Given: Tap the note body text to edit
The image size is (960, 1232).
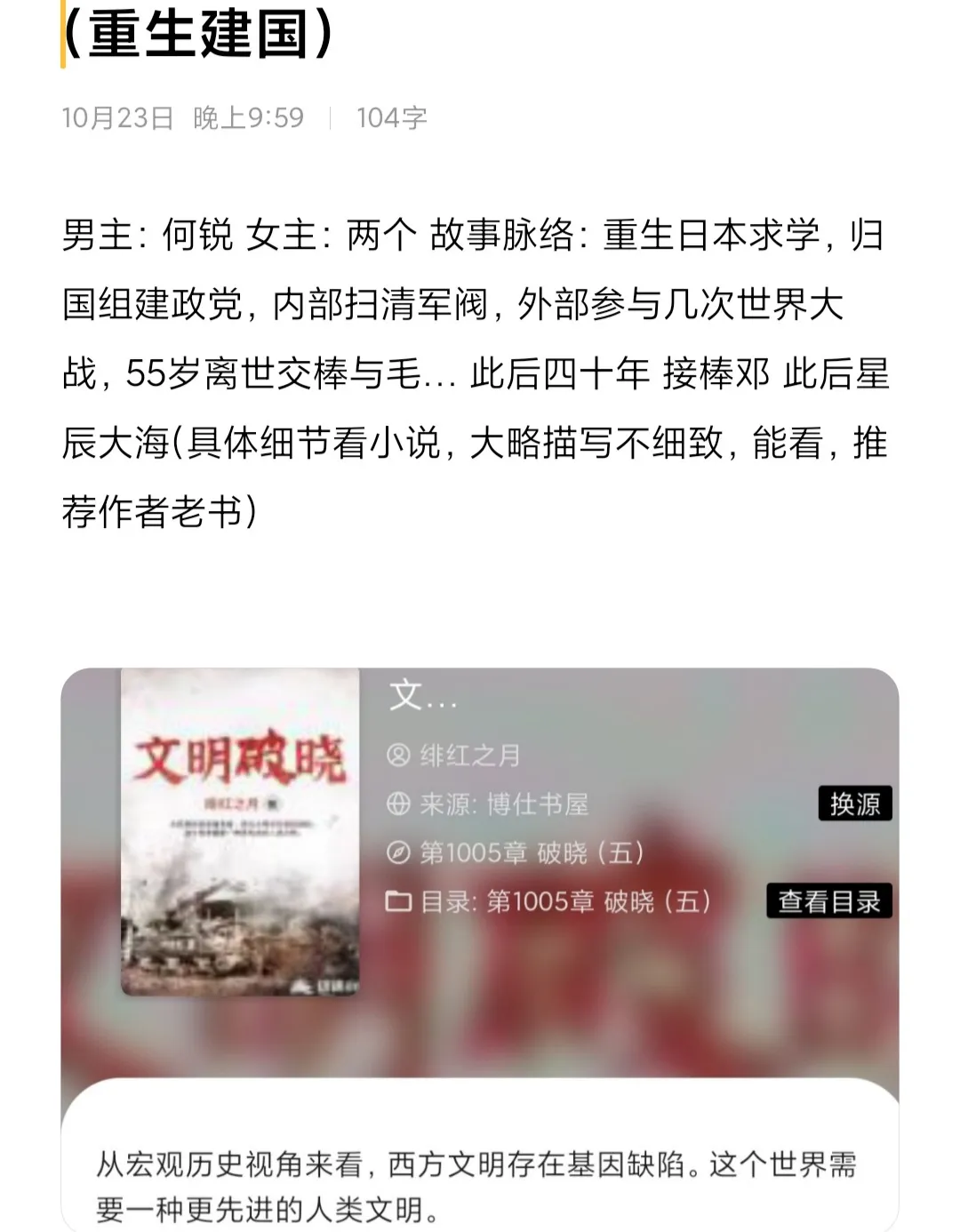Looking at the screenshot, I should click(x=475, y=372).
